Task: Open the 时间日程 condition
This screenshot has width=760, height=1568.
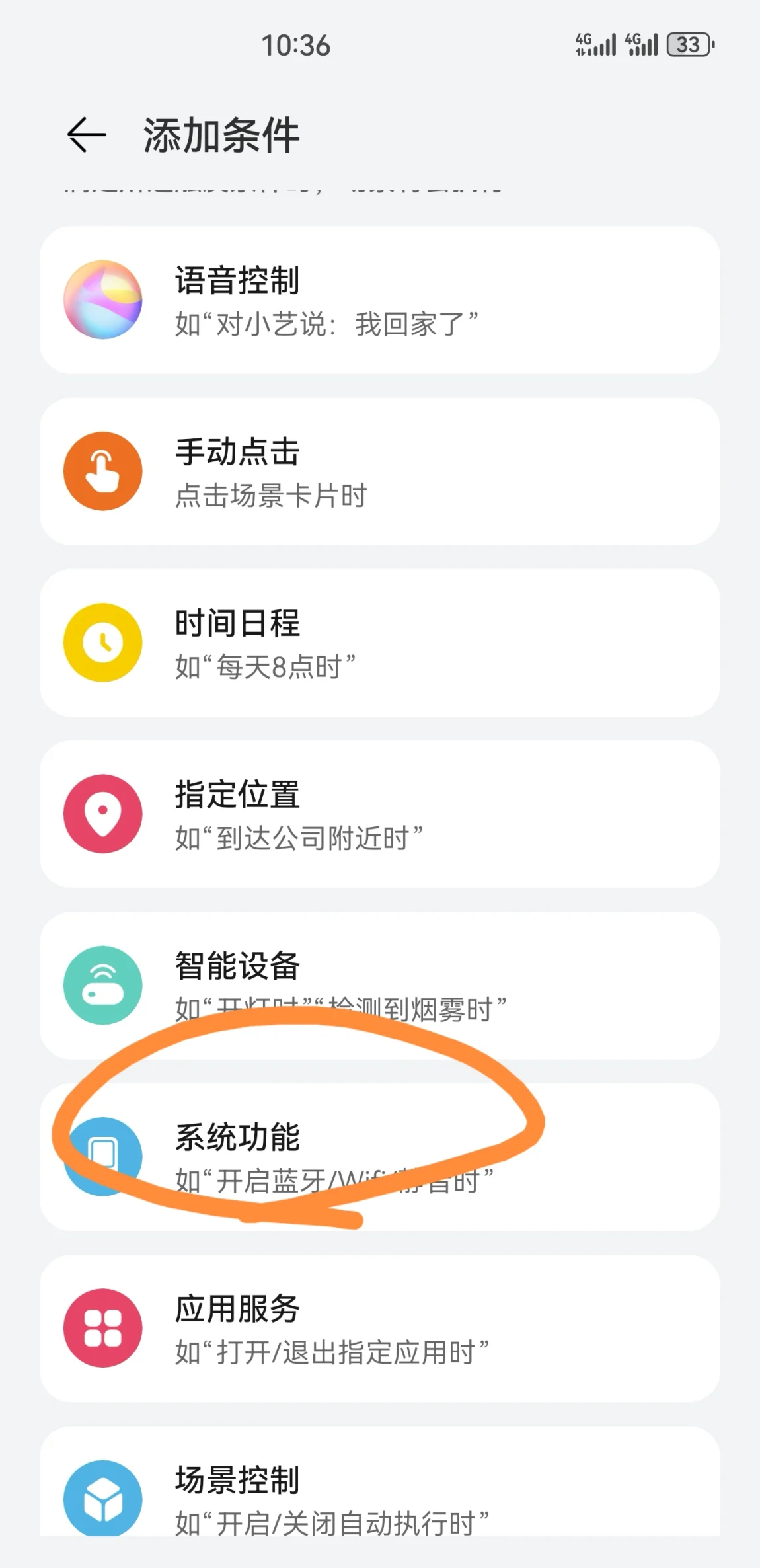Action: (380, 643)
